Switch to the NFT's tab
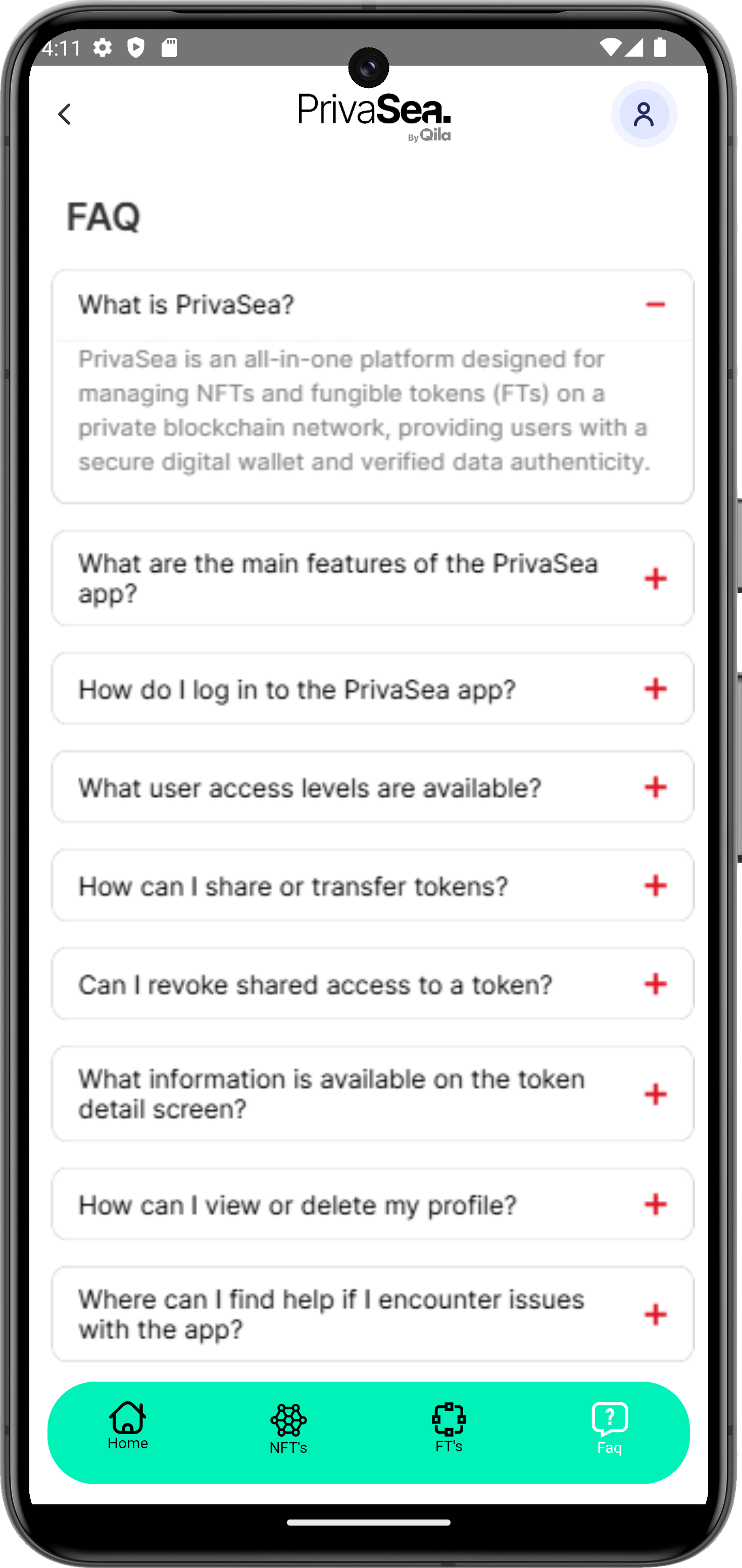 click(288, 1429)
